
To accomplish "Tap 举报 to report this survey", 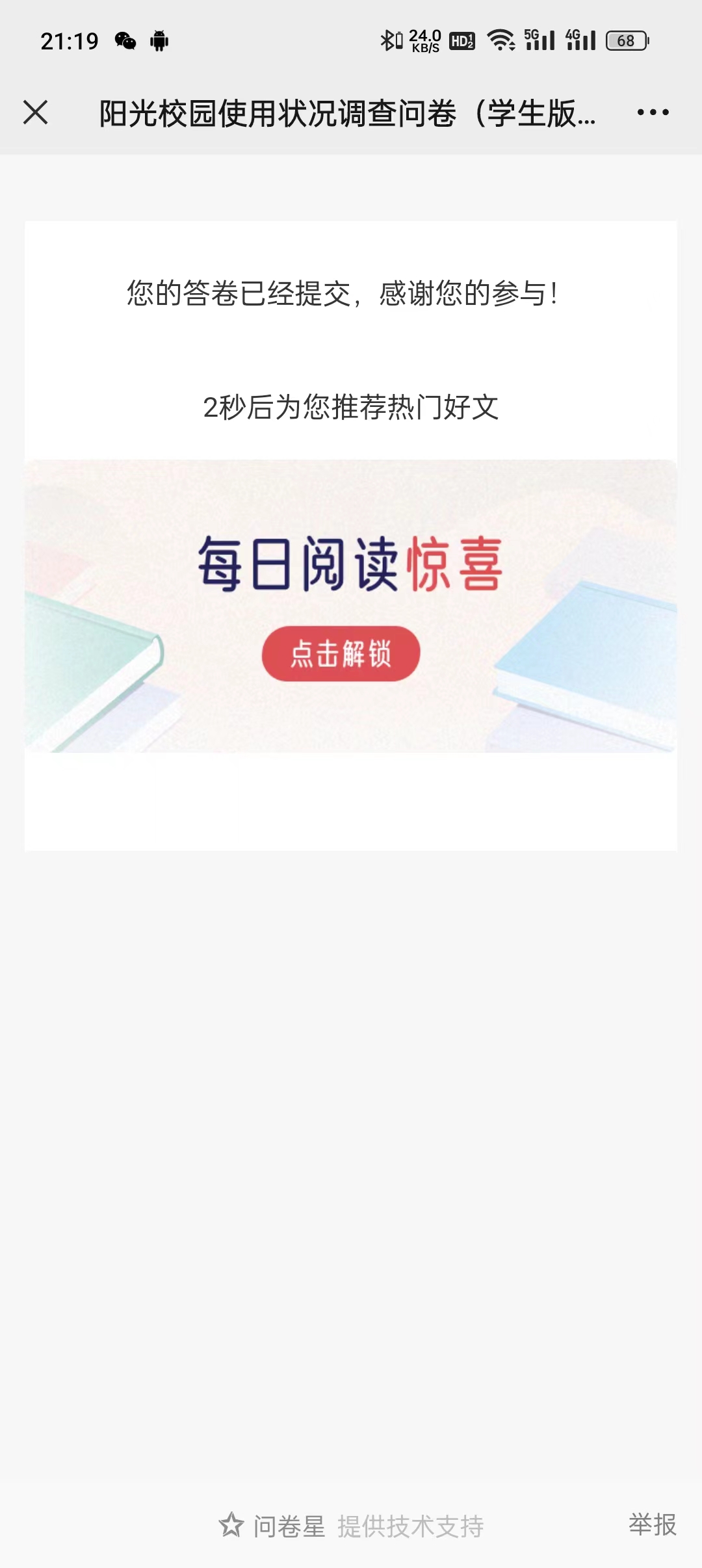I will click(x=652, y=1524).
